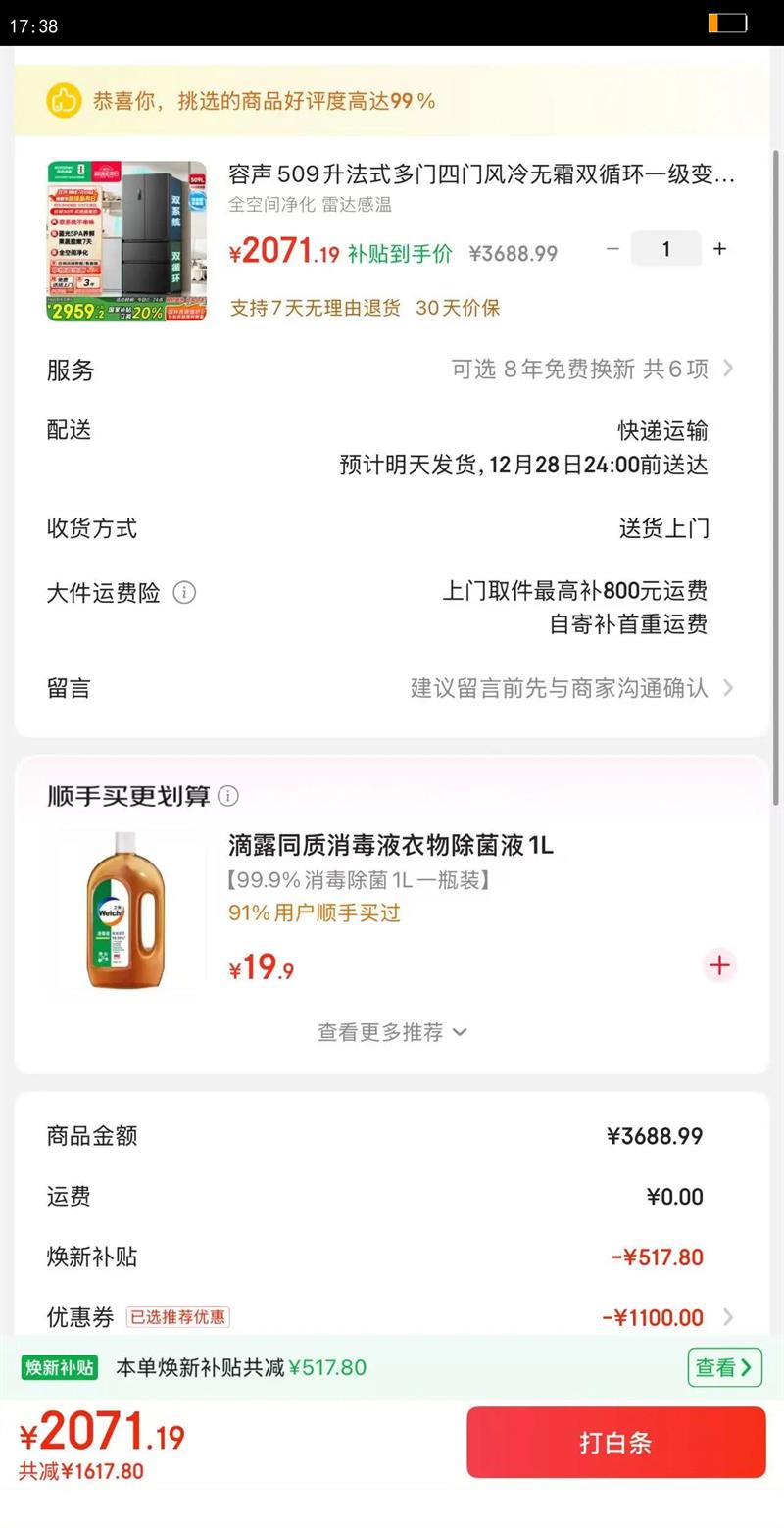The height and width of the screenshot is (1528, 784).
Task: Expand the 优惠券 coupon details
Action: click(727, 1318)
